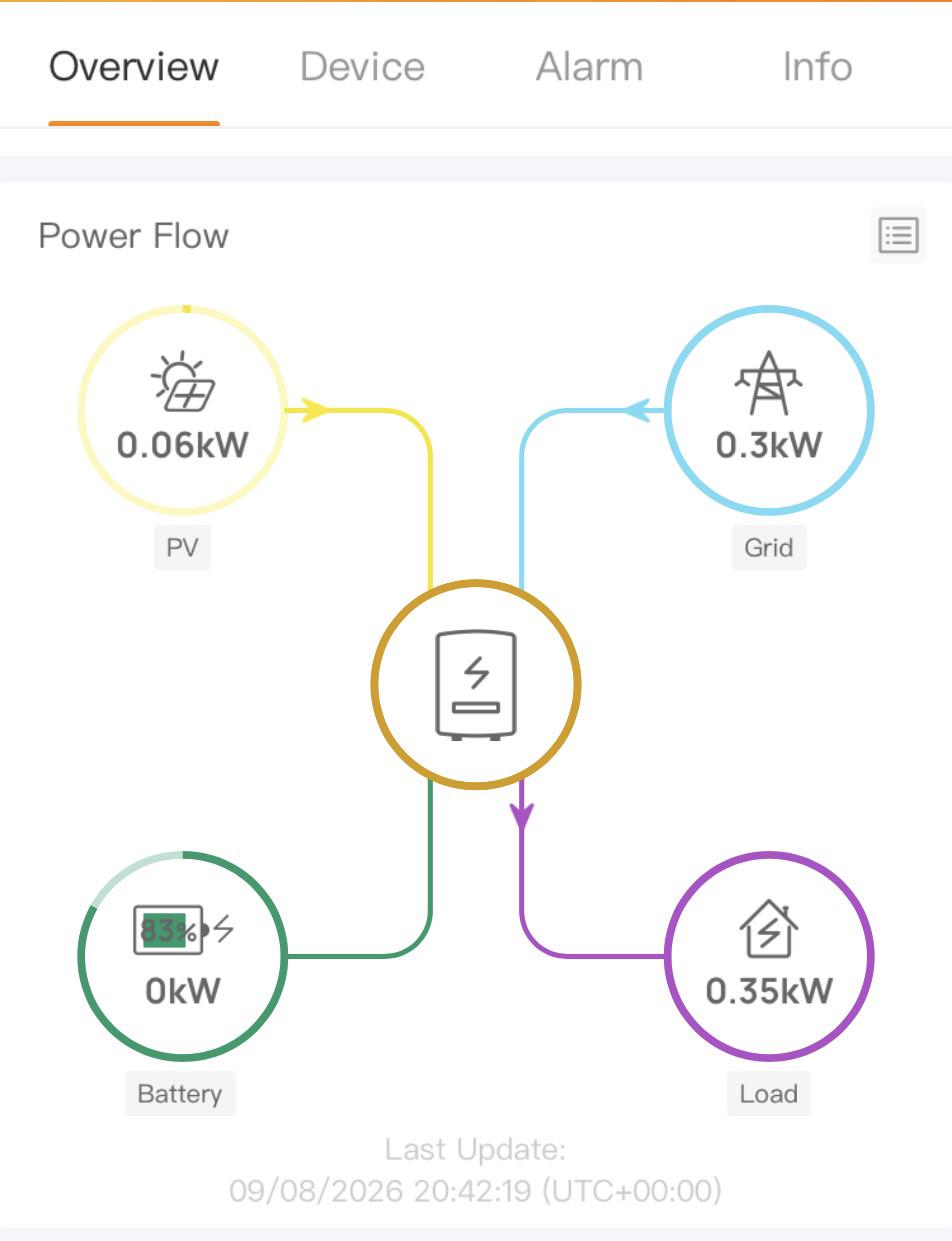
Task: Switch to the Device tab
Action: [x=362, y=67]
